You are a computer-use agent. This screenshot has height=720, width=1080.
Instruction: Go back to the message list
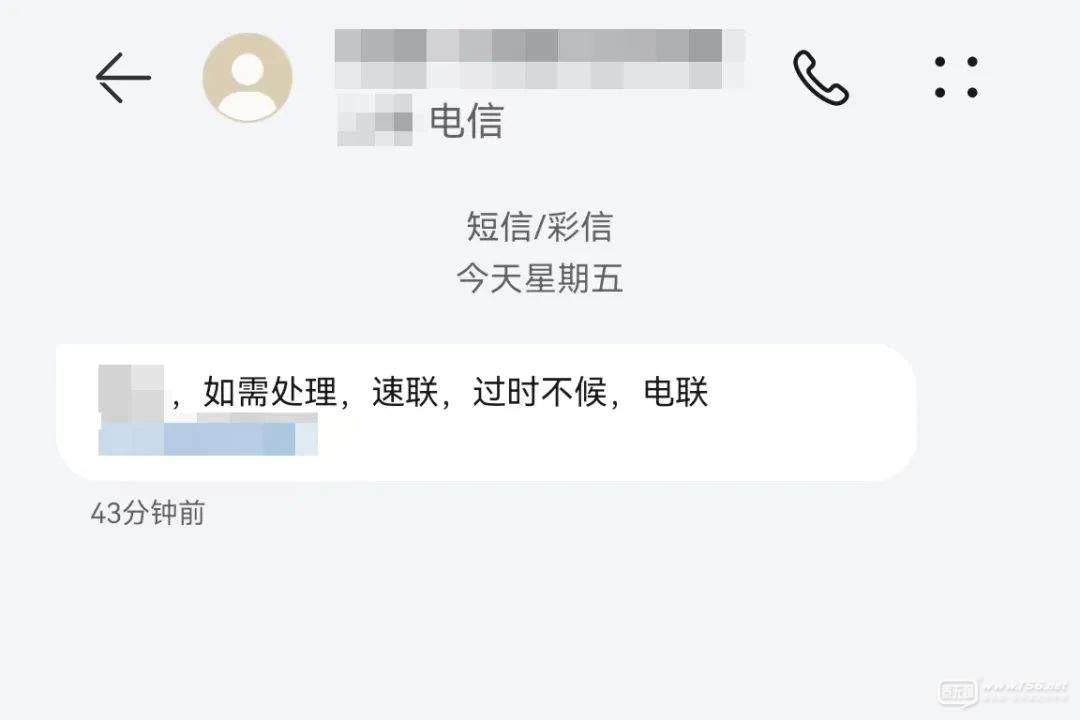[x=123, y=78]
